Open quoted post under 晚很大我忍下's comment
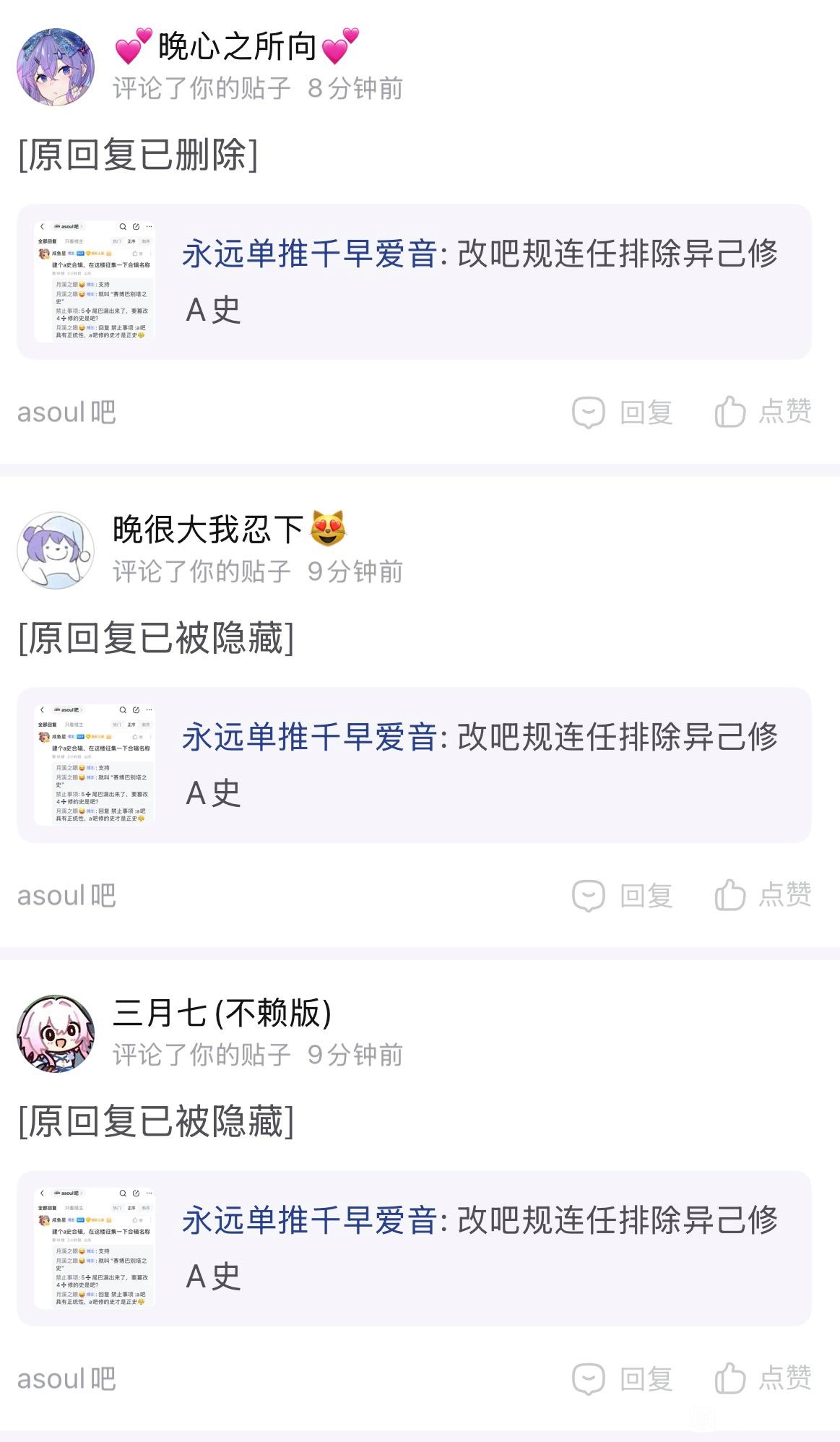The image size is (840, 1442). (x=414, y=765)
